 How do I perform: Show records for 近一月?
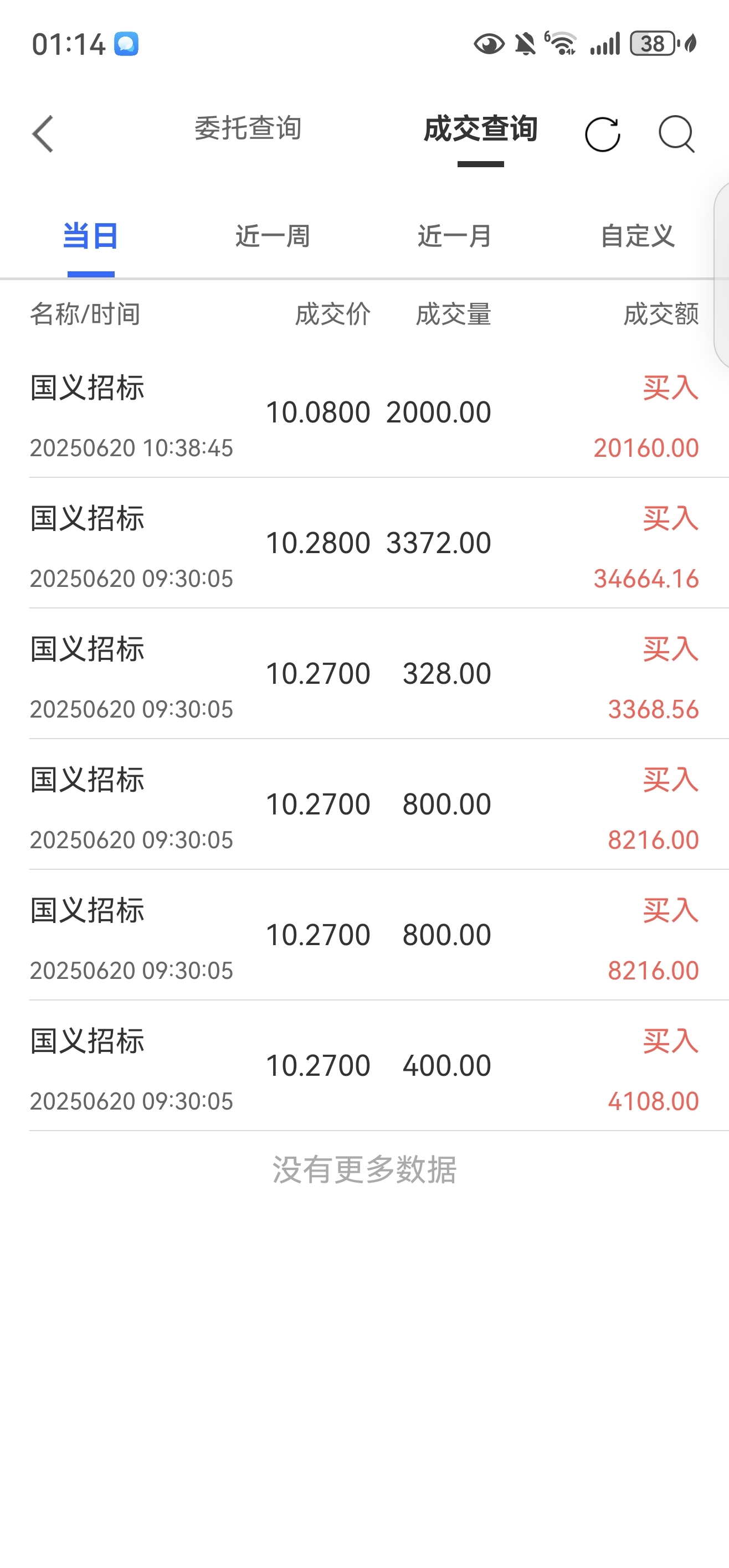[455, 236]
